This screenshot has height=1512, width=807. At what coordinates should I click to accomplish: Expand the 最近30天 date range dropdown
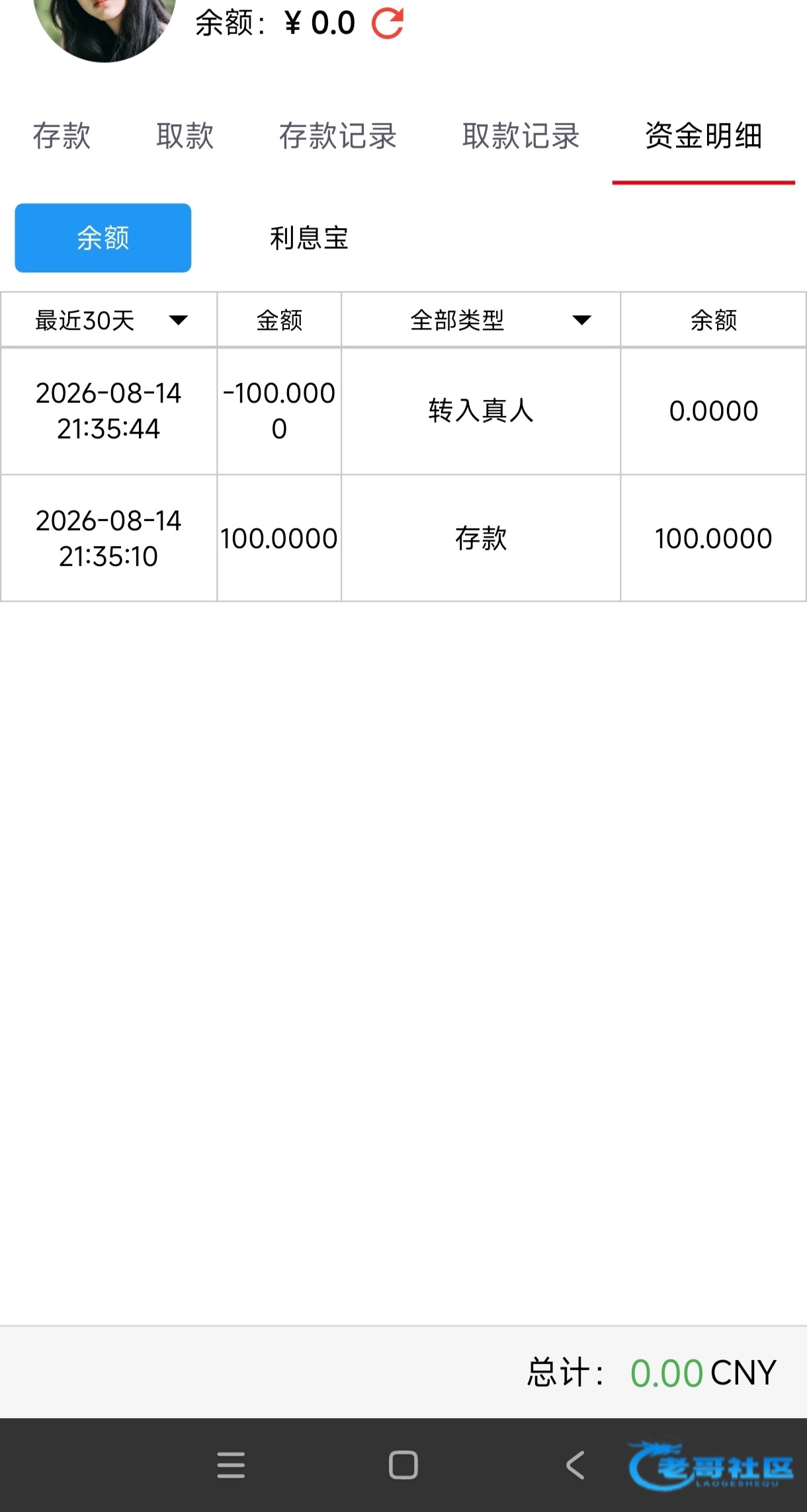pos(109,321)
